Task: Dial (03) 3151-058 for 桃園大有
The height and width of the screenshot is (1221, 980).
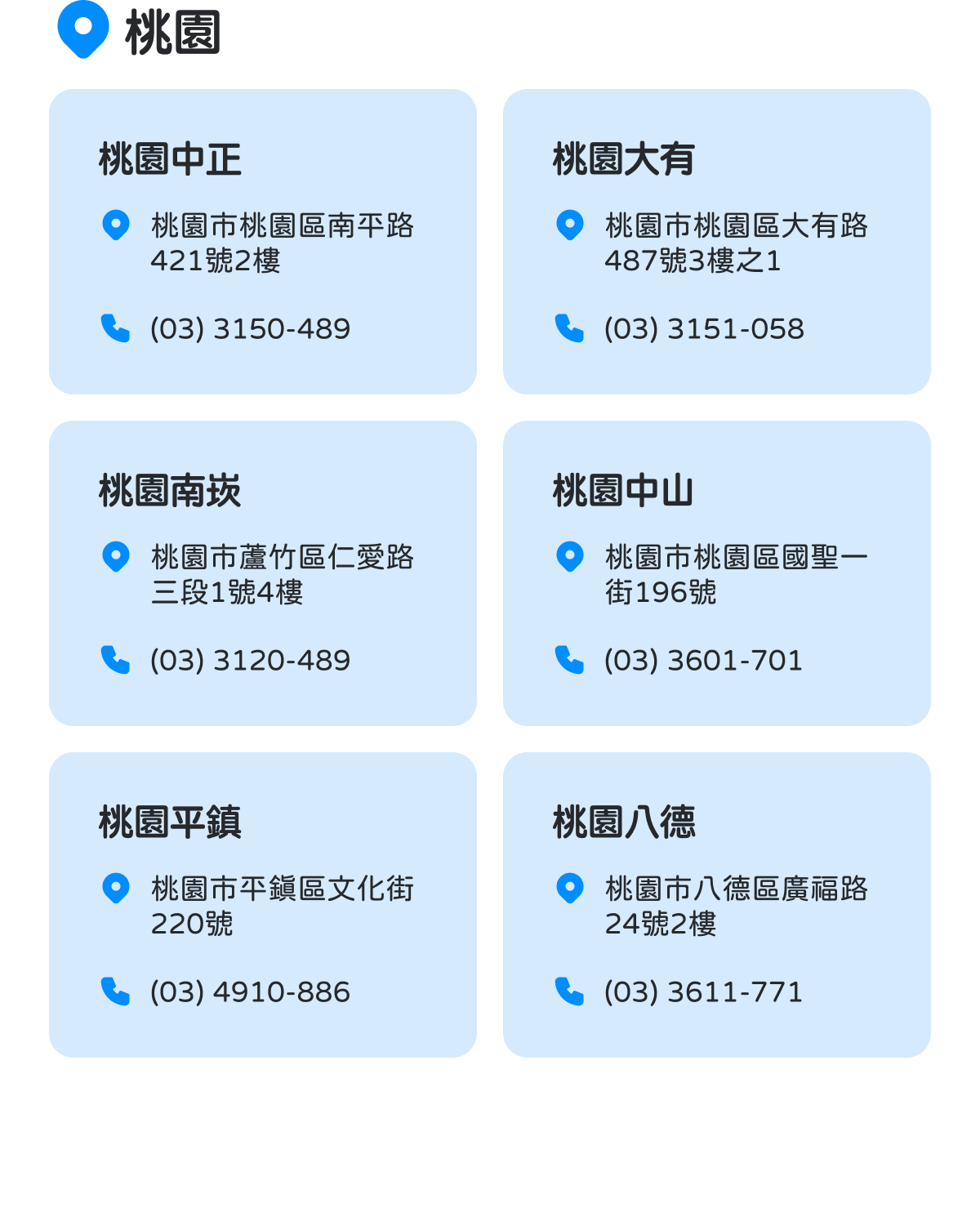Action: click(704, 328)
